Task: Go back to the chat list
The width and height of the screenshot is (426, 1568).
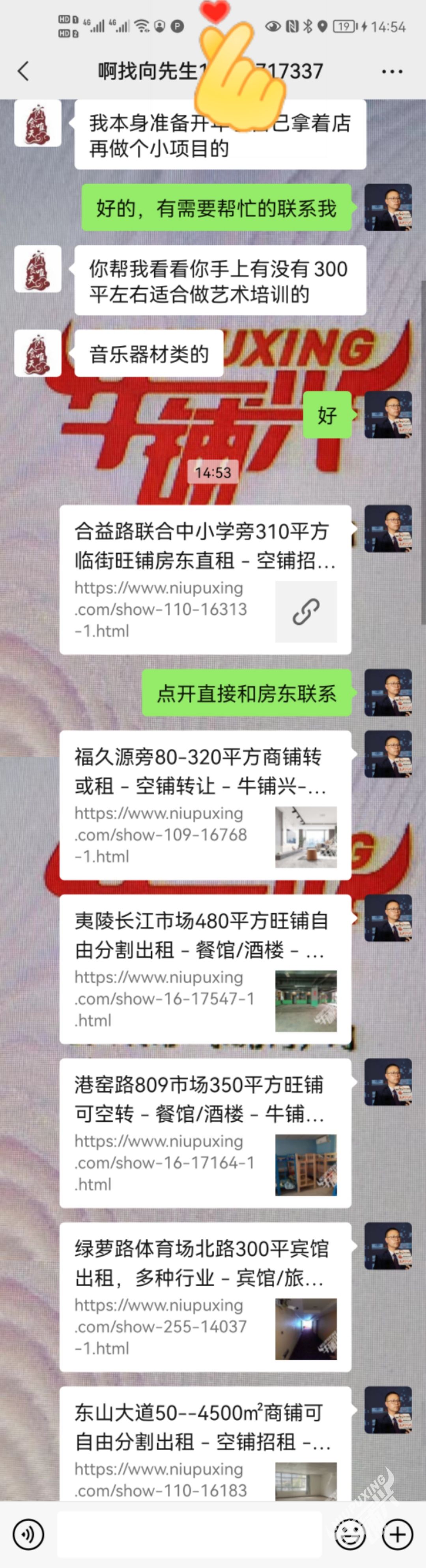Action: pos(23,71)
